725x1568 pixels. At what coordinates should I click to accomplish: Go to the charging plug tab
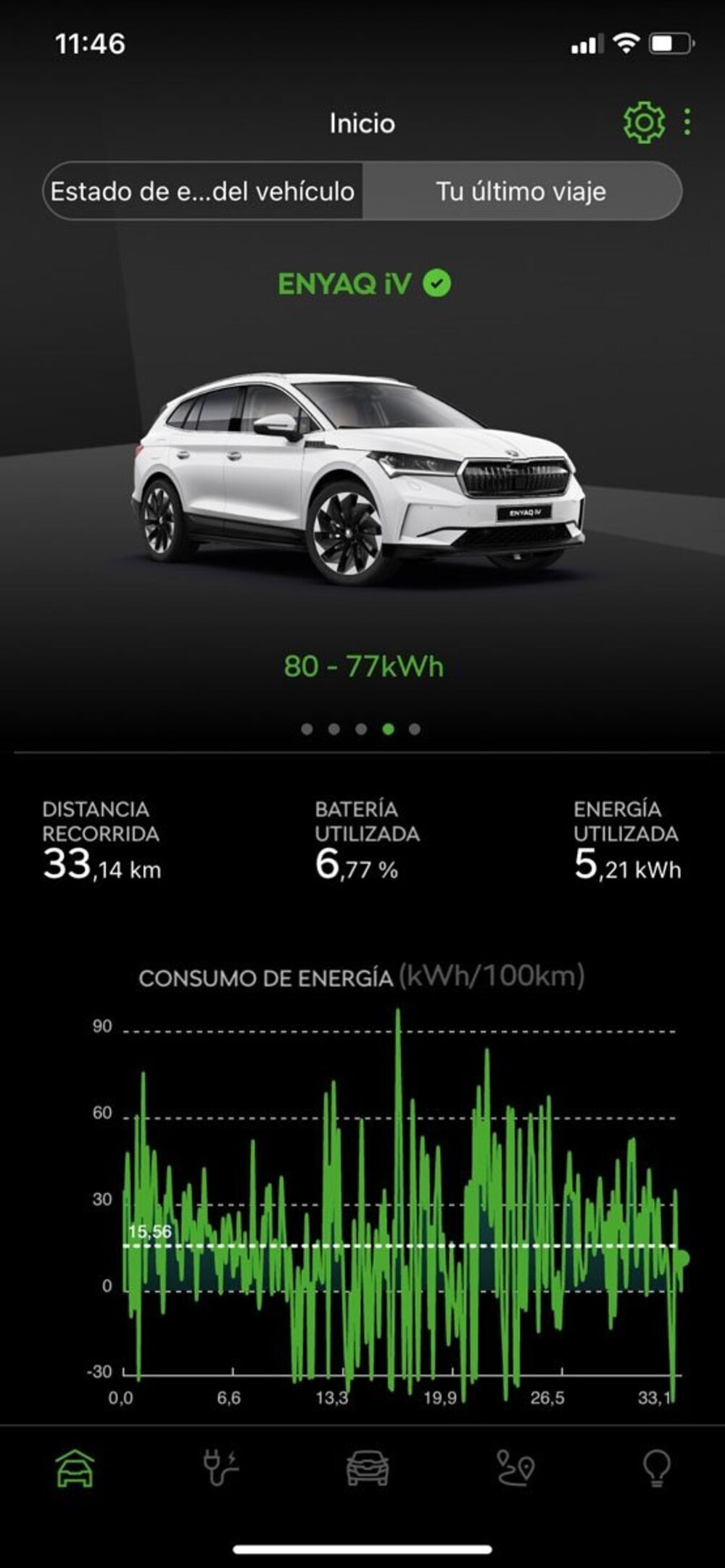click(220, 1468)
